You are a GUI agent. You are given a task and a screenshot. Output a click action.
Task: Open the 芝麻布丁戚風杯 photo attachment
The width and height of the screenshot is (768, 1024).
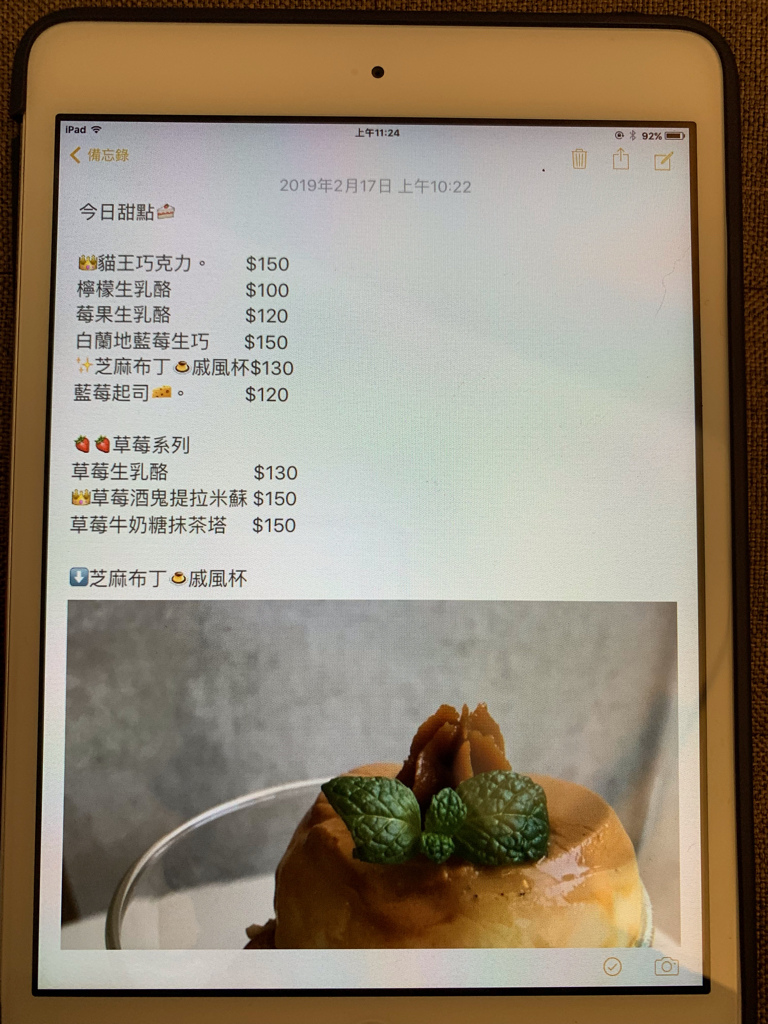[x=372, y=774]
